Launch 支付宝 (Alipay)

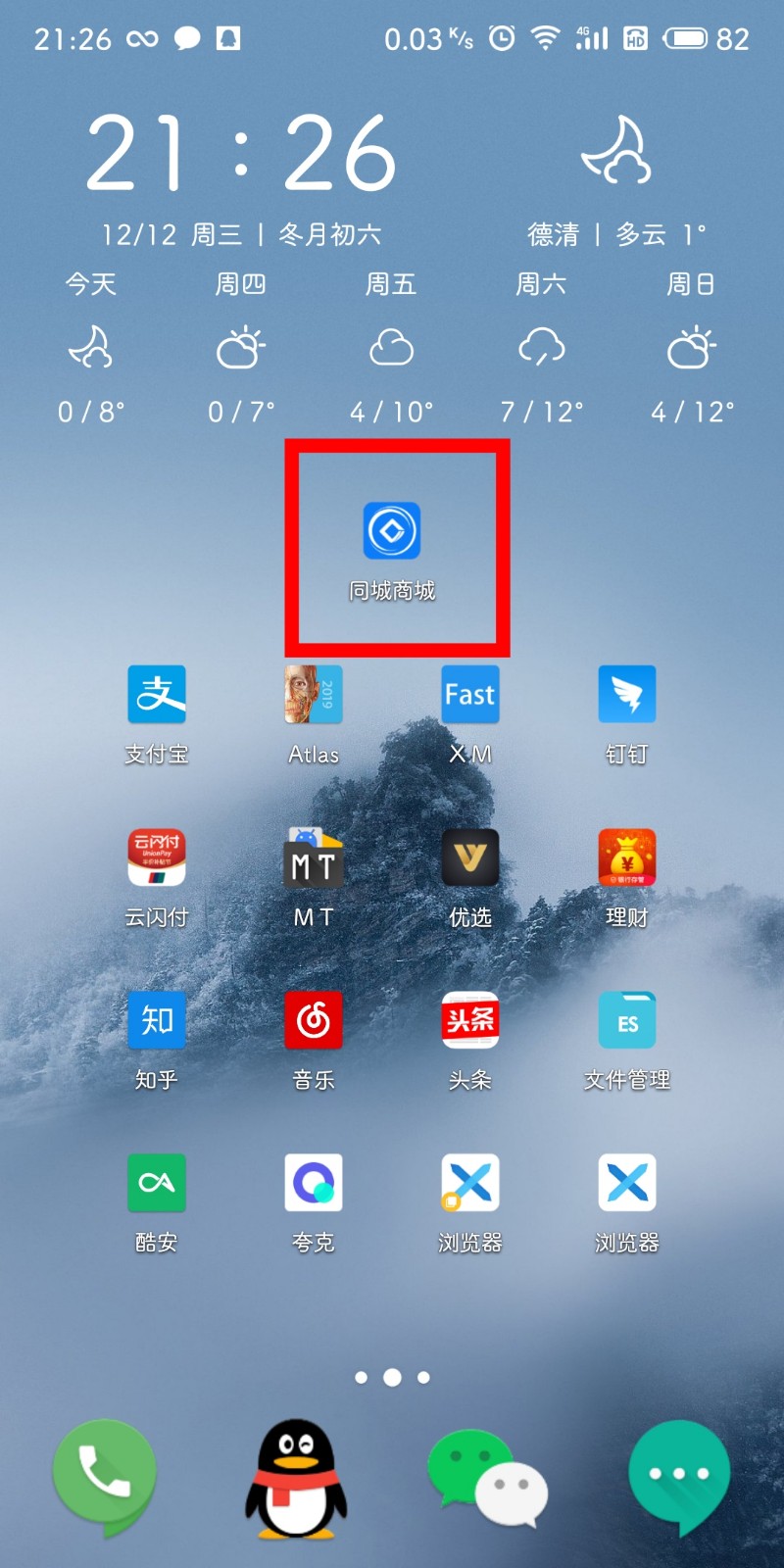coord(157,695)
